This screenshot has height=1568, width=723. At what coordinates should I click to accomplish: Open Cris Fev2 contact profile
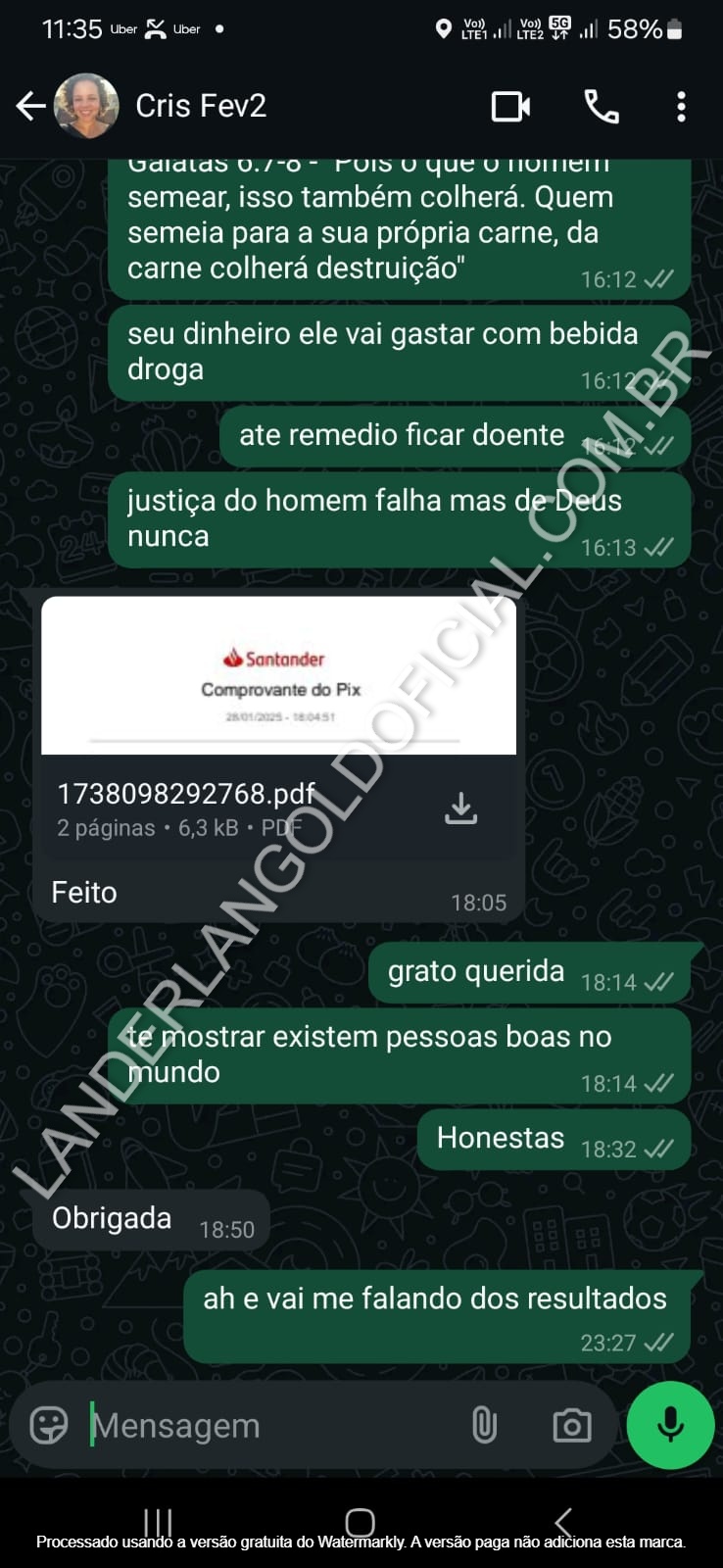(201, 106)
